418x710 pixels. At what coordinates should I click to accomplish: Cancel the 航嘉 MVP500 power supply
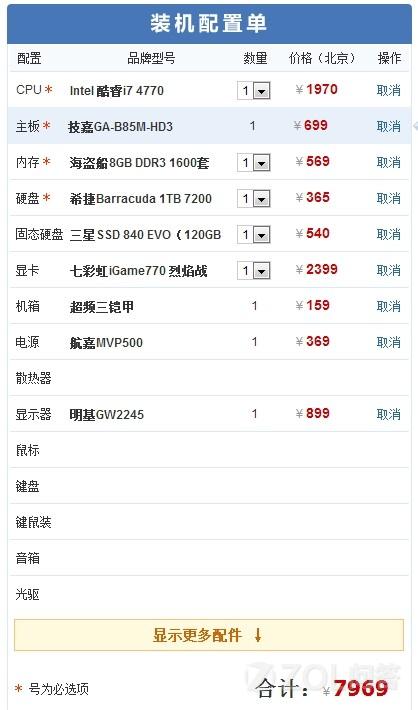tap(389, 342)
